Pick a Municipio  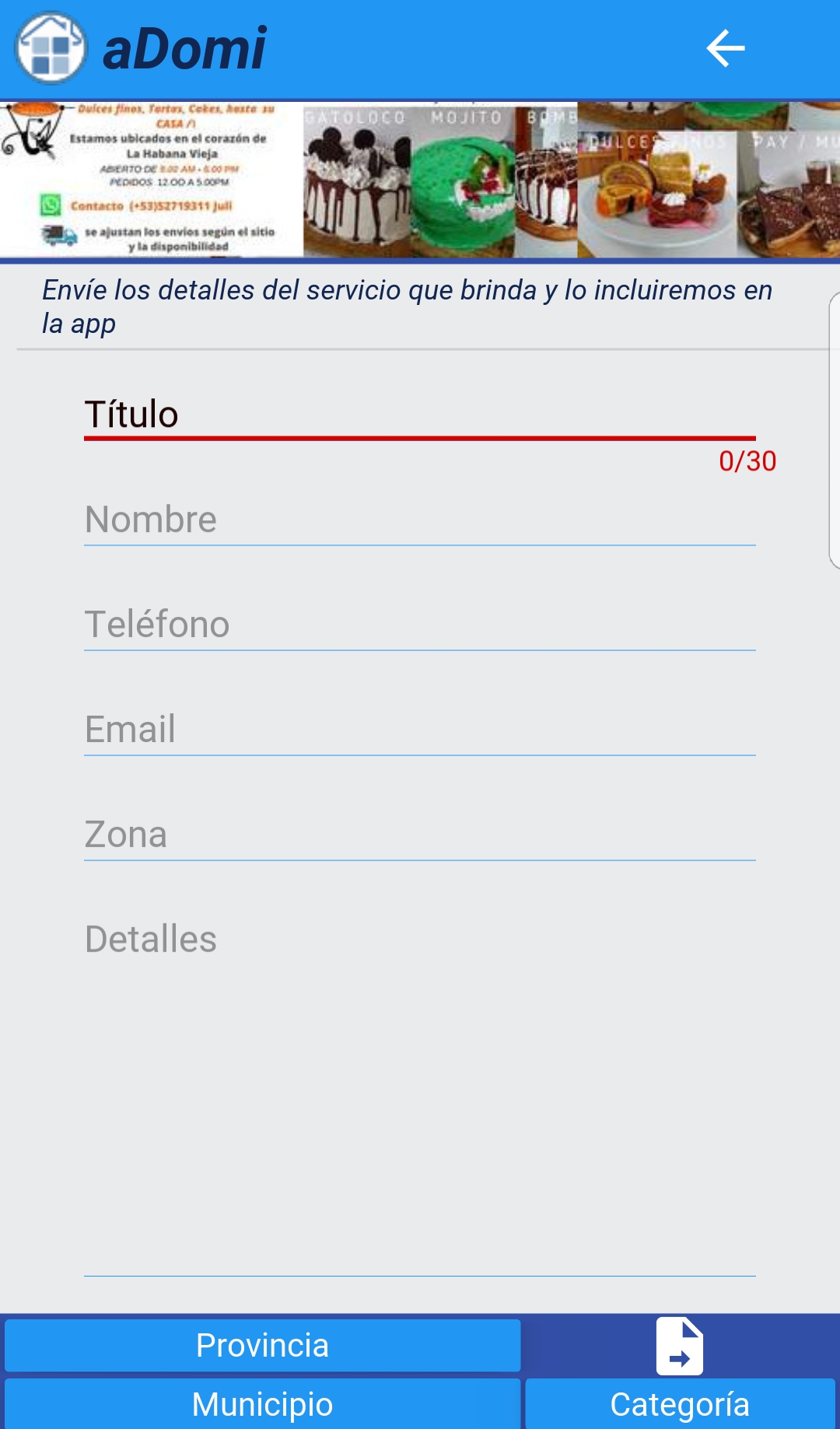coord(263,1404)
